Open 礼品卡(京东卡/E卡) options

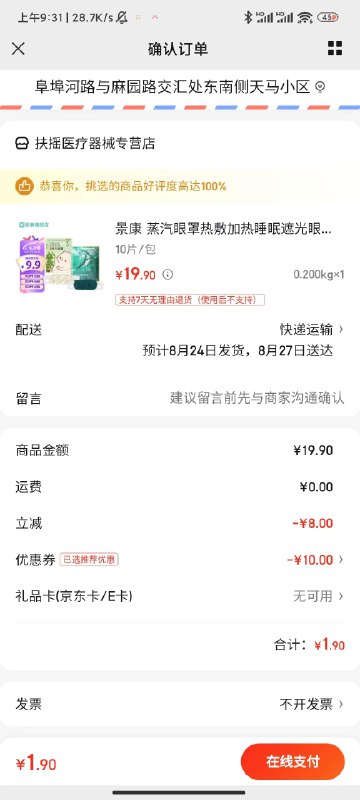180,596
